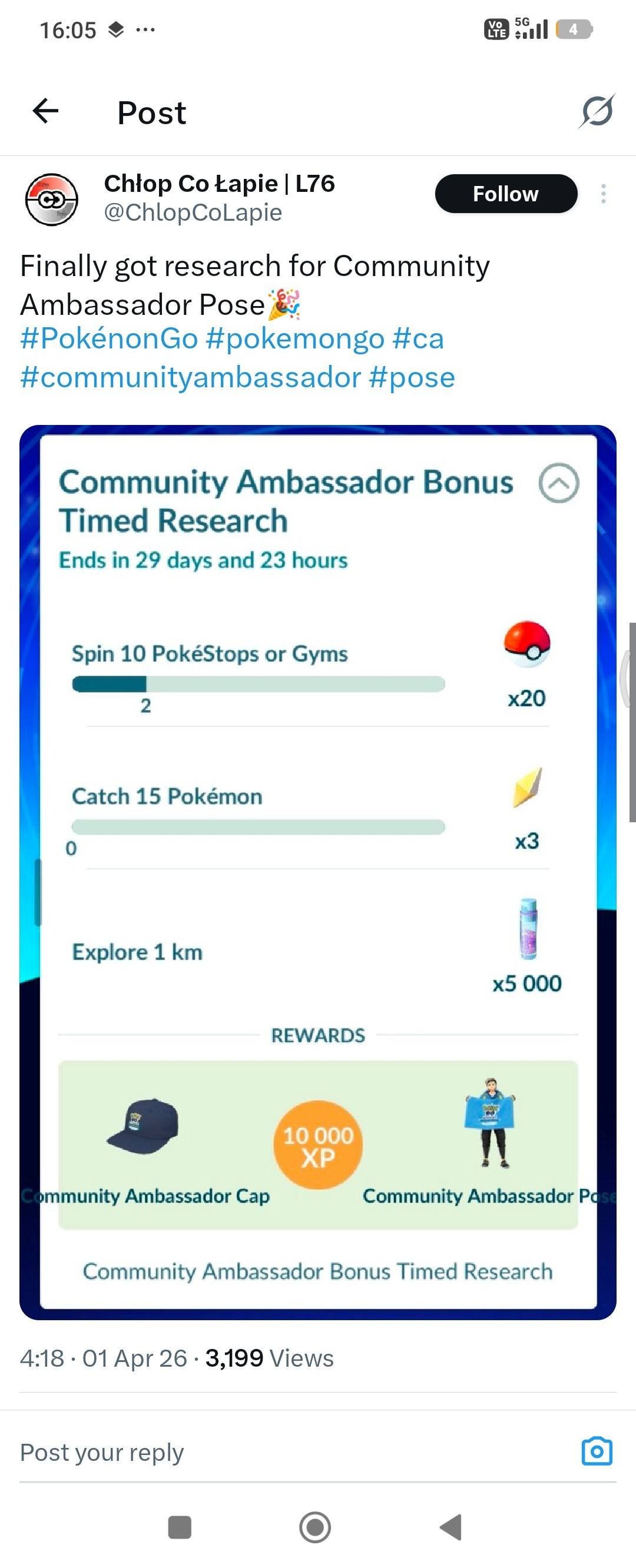Open the recent apps overview
This screenshot has height=1568, width=636.
pos(179,1527)
